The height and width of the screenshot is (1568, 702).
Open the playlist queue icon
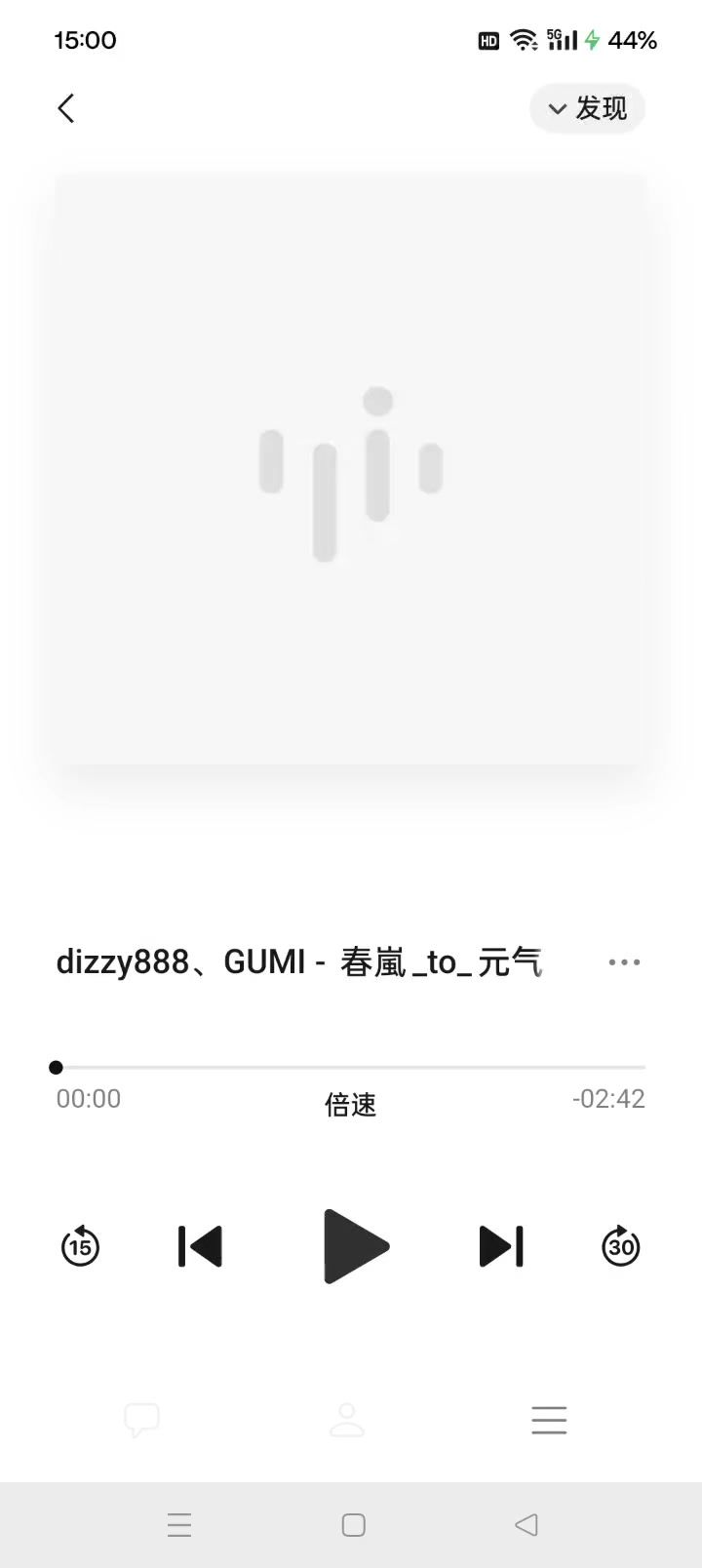(549, 1420)
